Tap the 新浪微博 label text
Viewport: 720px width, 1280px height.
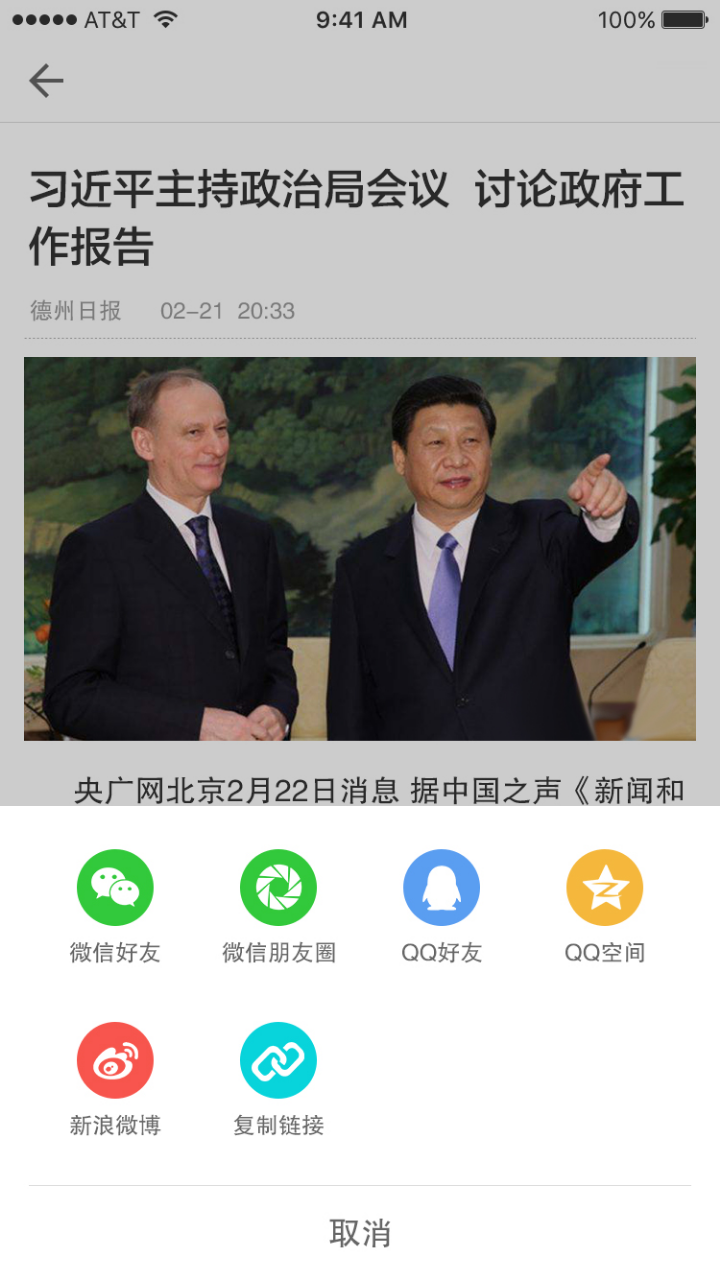114,1125
